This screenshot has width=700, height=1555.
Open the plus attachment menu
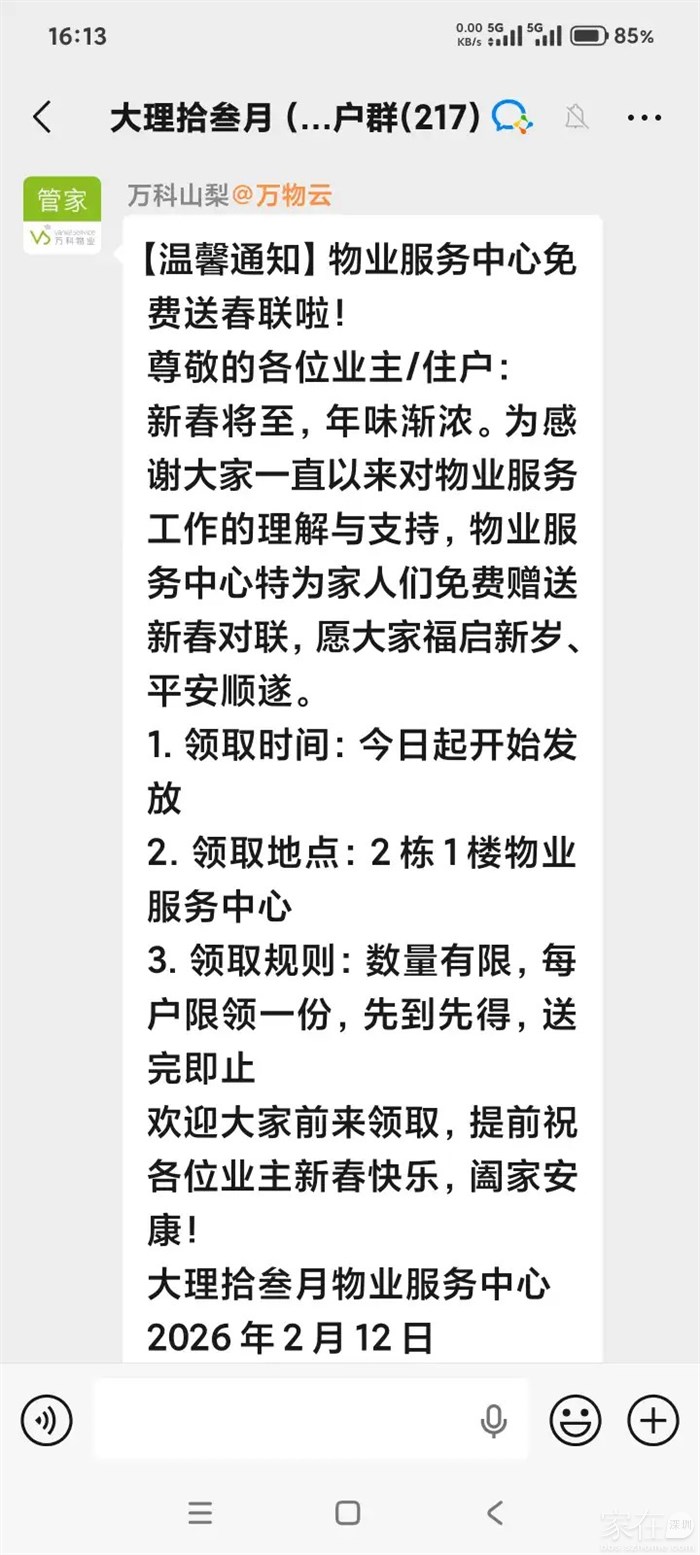pos(653,1419)
